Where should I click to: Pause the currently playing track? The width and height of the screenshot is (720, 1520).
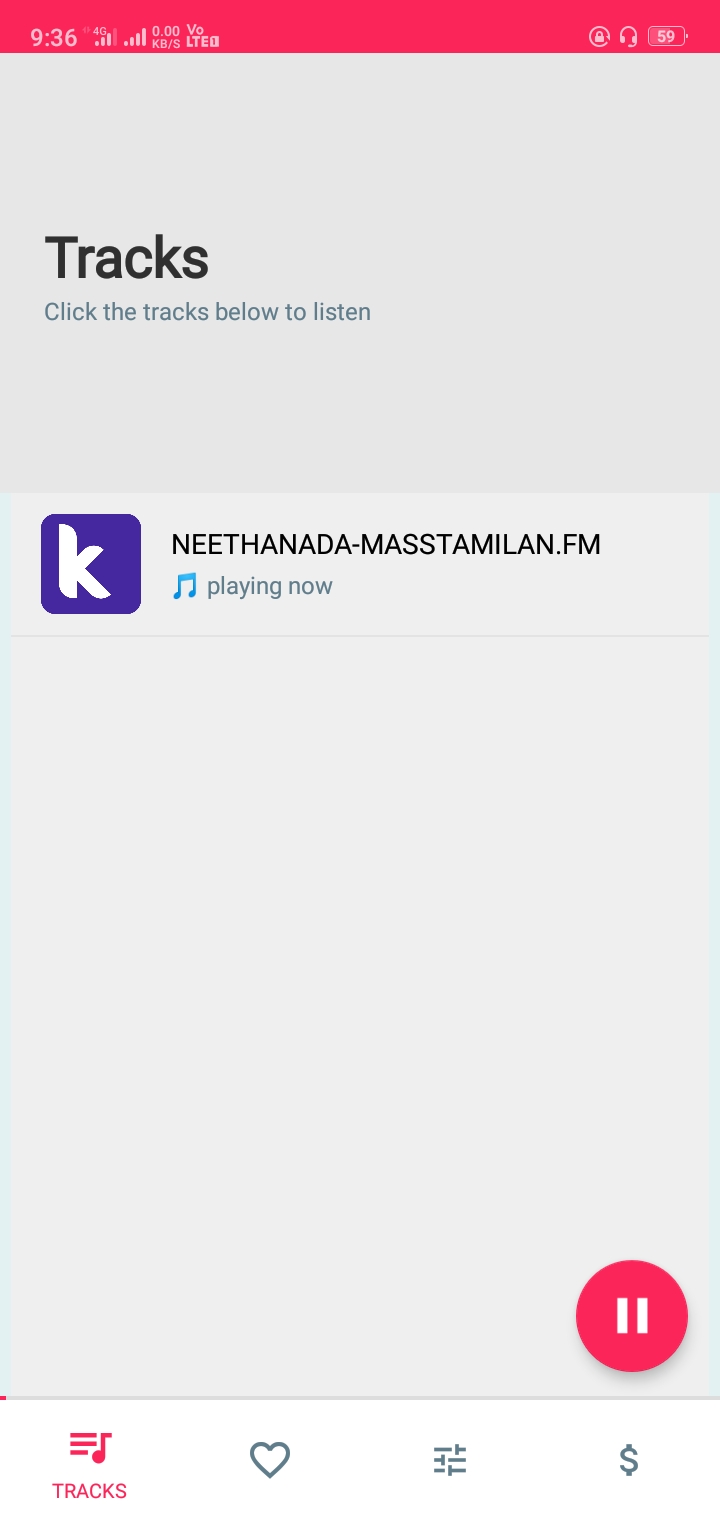(631, 1315)
